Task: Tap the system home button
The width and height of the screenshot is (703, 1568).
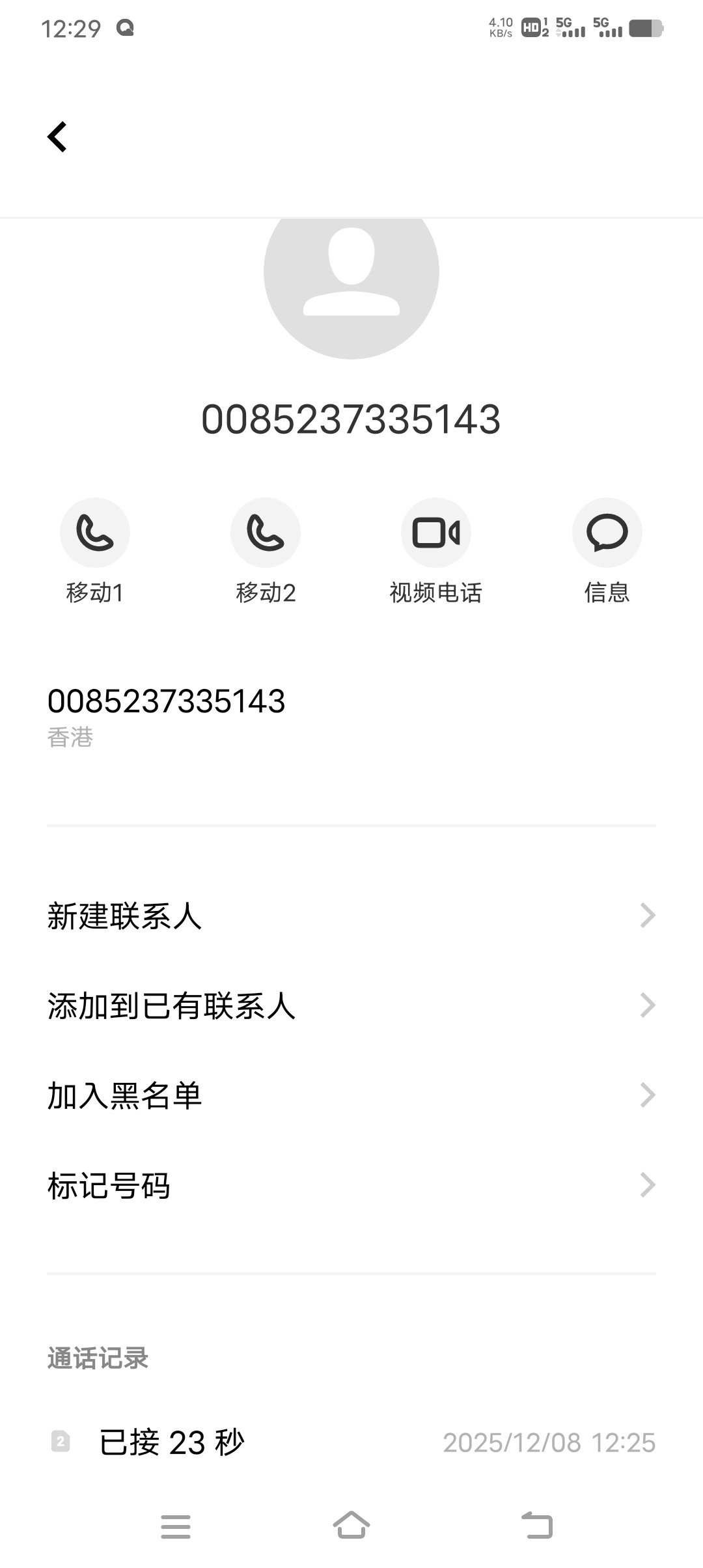Action: (351, 1525)
